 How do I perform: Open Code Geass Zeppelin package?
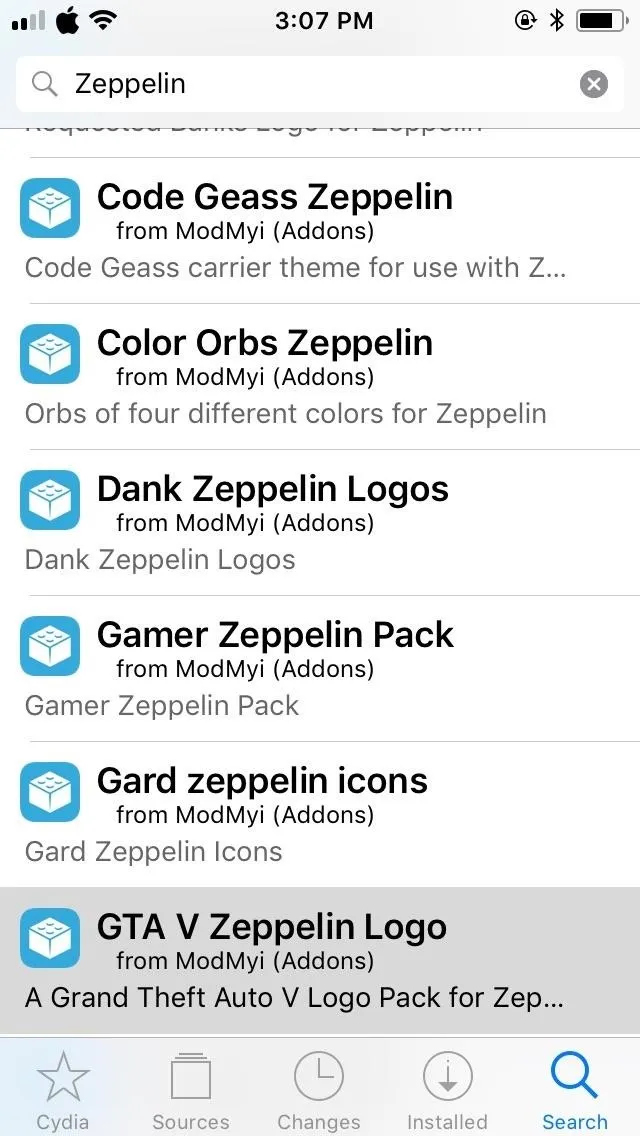320,230
